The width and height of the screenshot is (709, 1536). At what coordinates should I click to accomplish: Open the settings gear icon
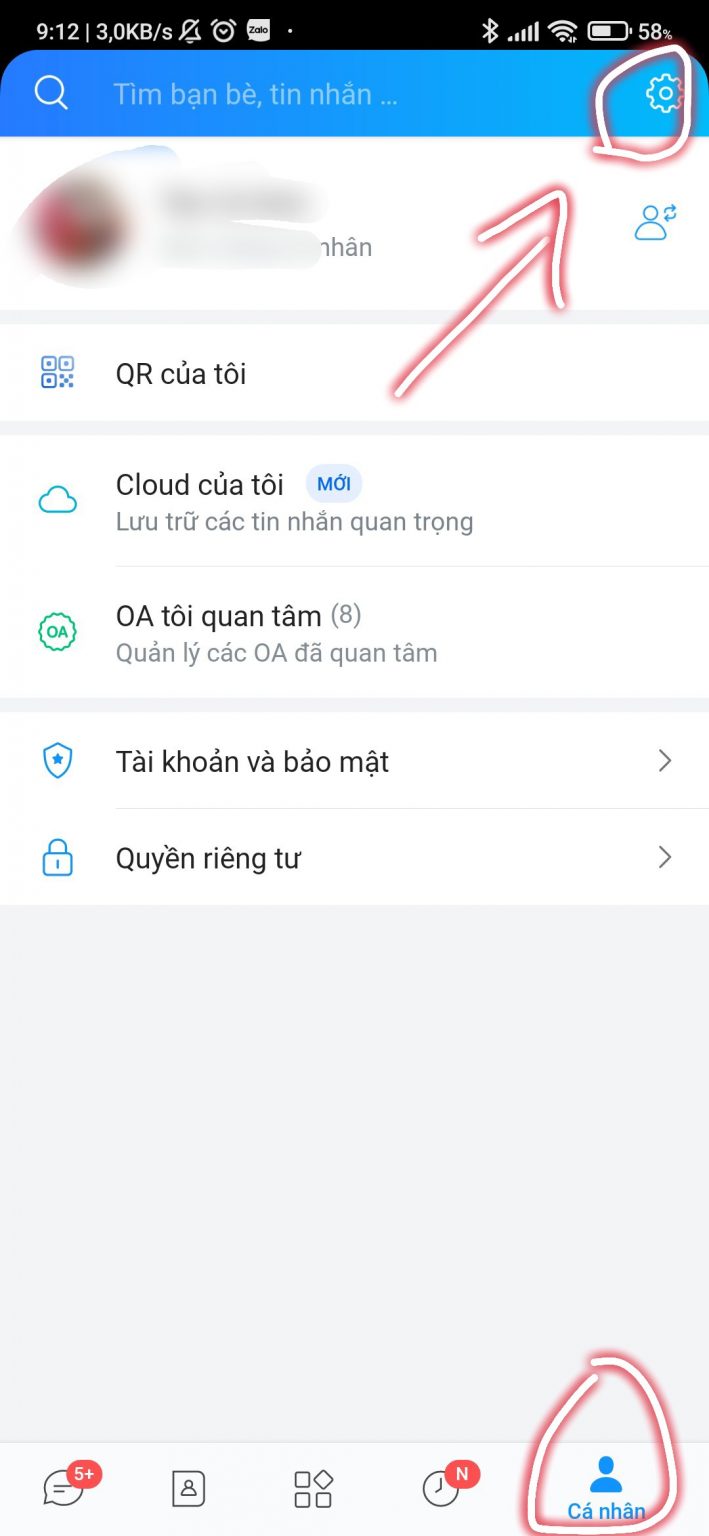coord(662,94)
